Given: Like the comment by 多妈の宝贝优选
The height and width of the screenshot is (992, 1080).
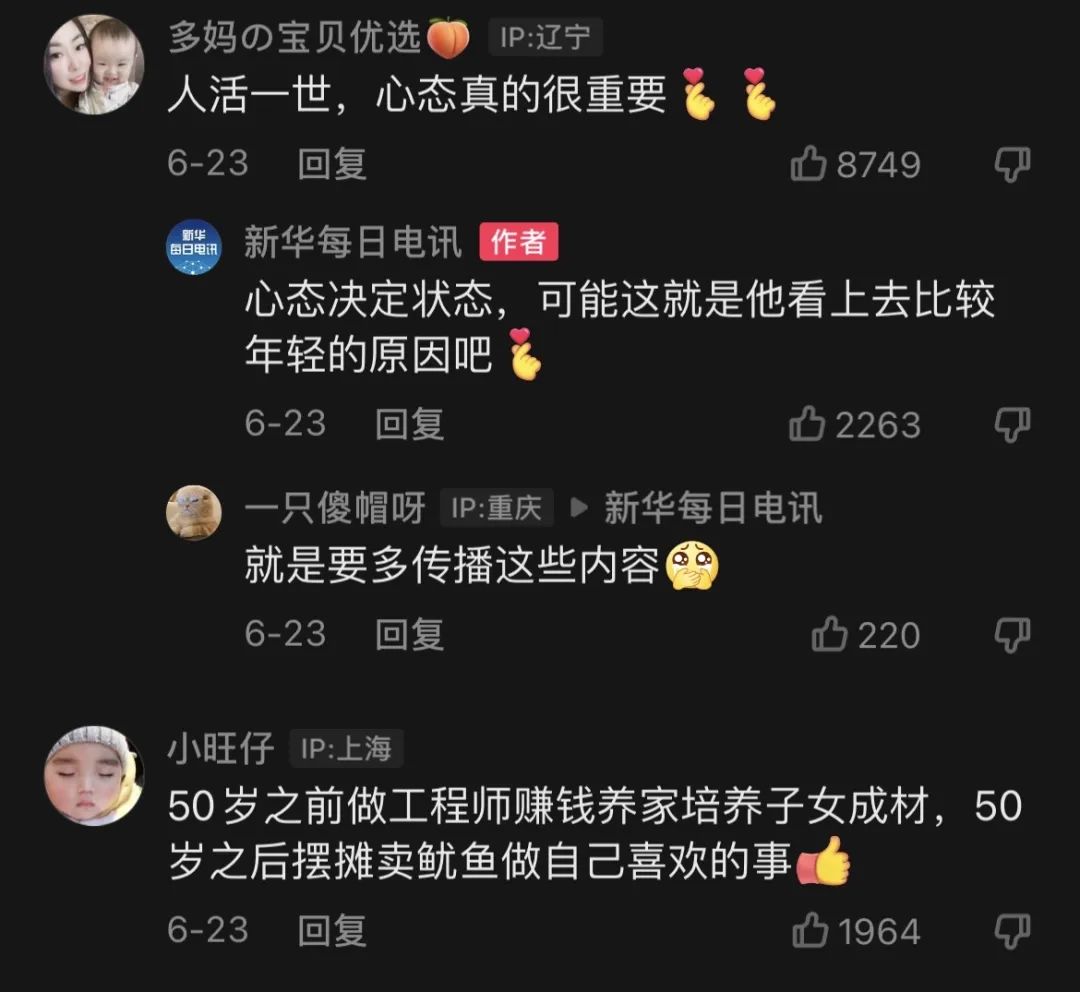Looking at the screenshot, I should pos(809,164).
